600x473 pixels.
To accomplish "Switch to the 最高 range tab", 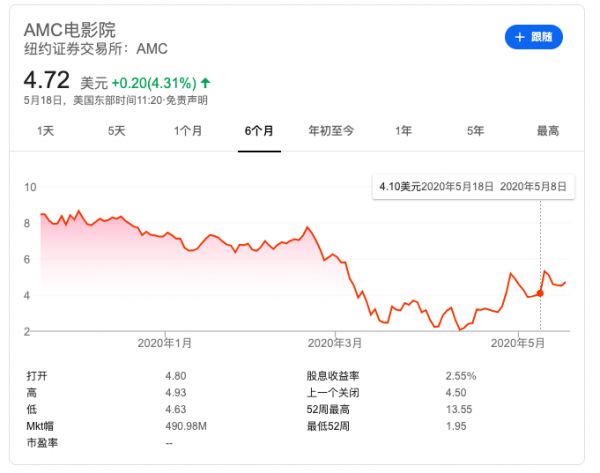I will pos(547,131).
